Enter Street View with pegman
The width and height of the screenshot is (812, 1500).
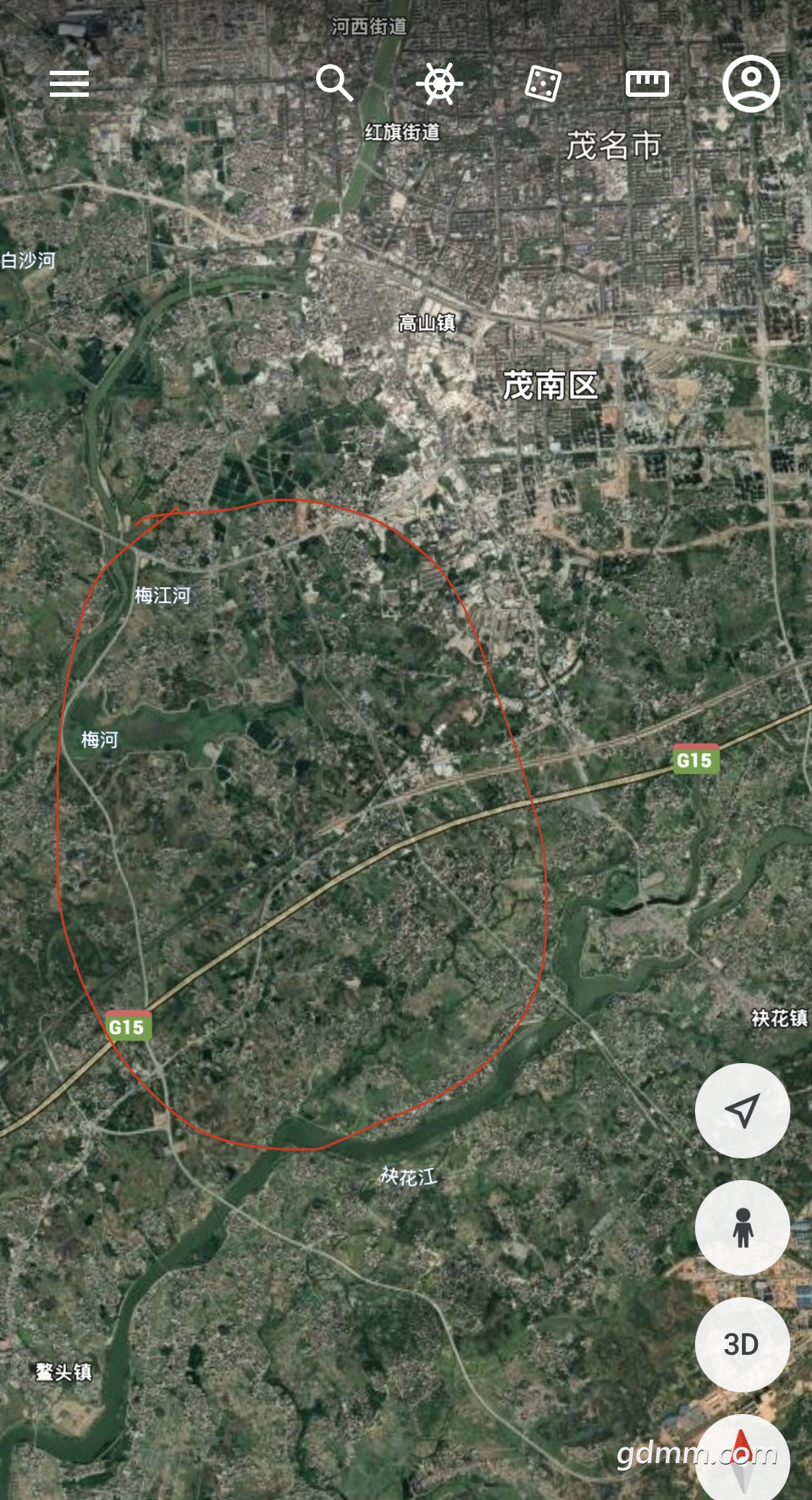click(742, 1227)
